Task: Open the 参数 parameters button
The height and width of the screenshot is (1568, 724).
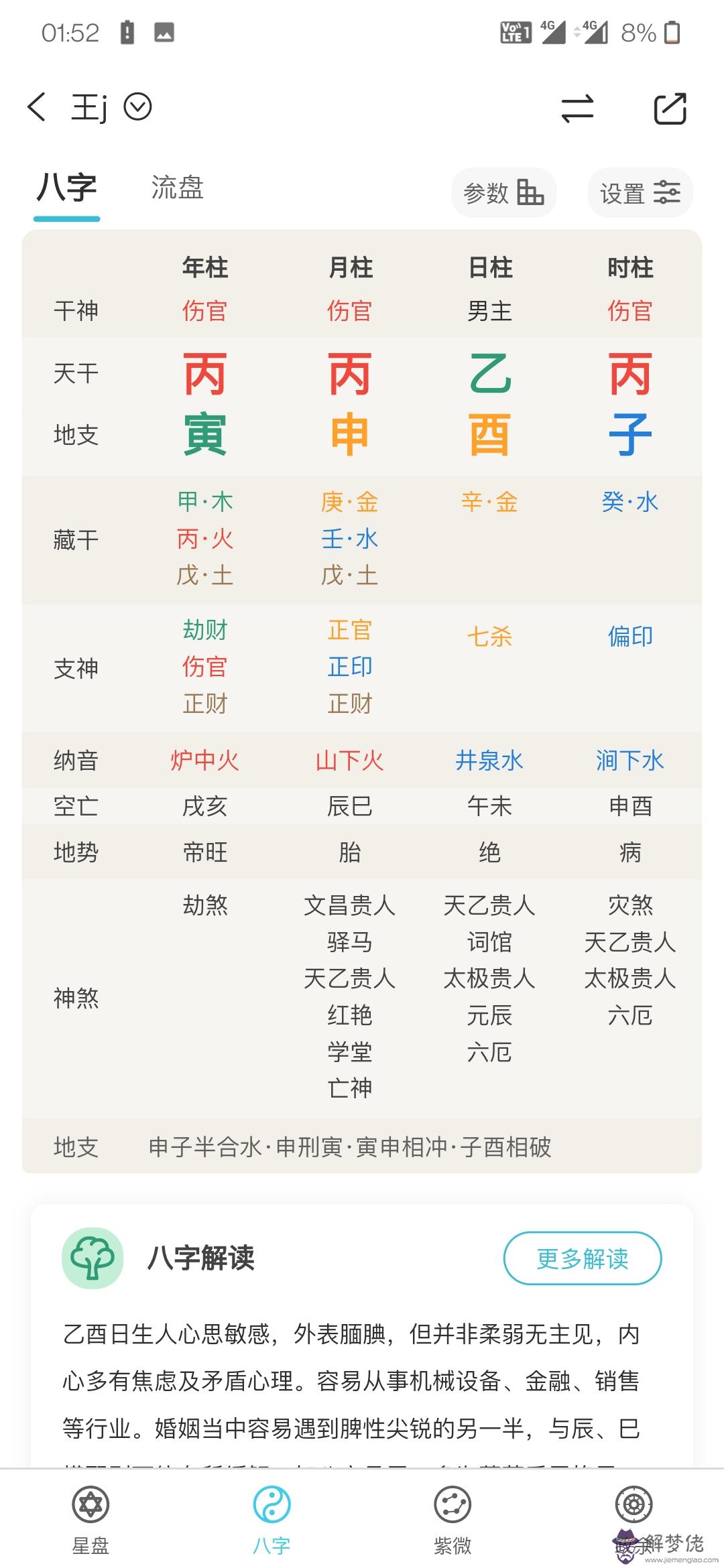Action: 503,194
